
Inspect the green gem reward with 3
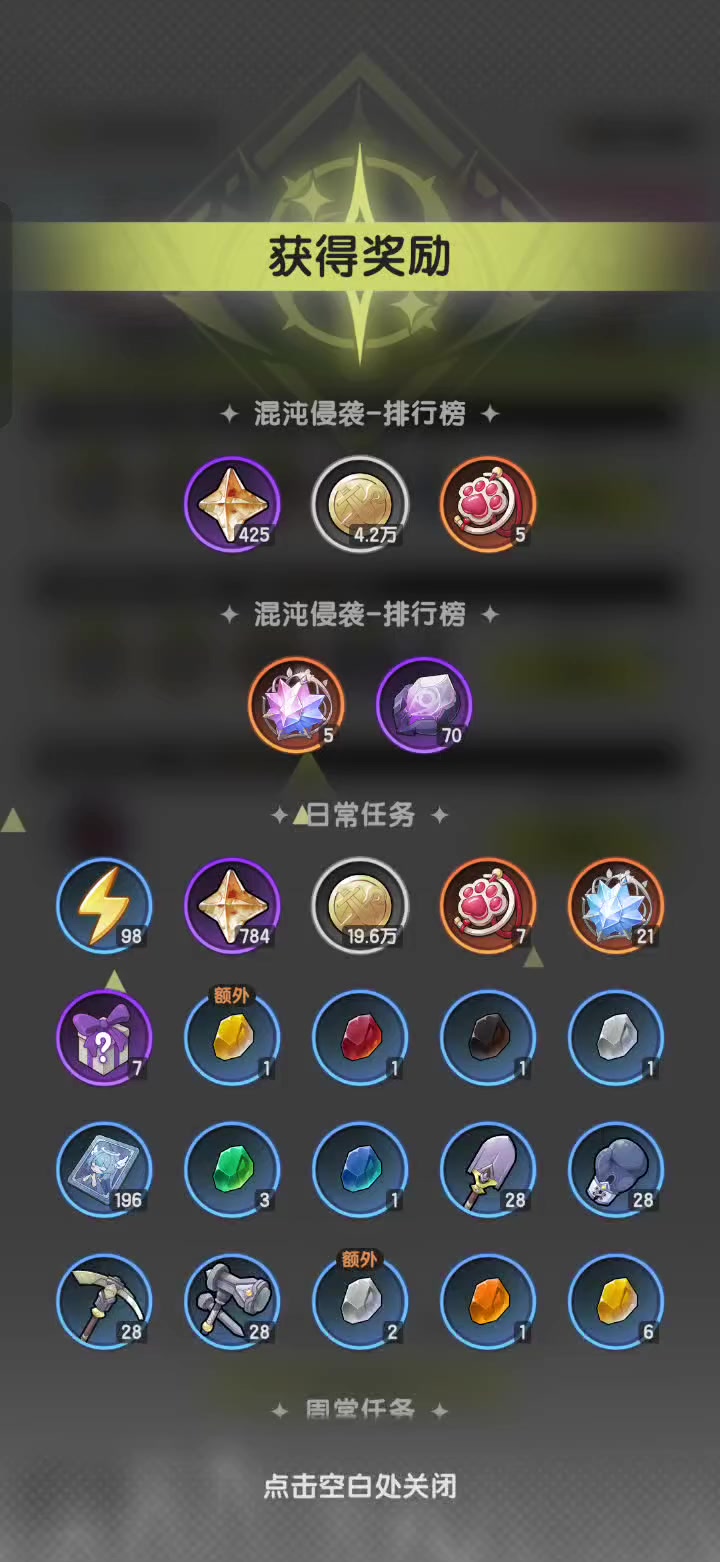tap(232, 1170)
